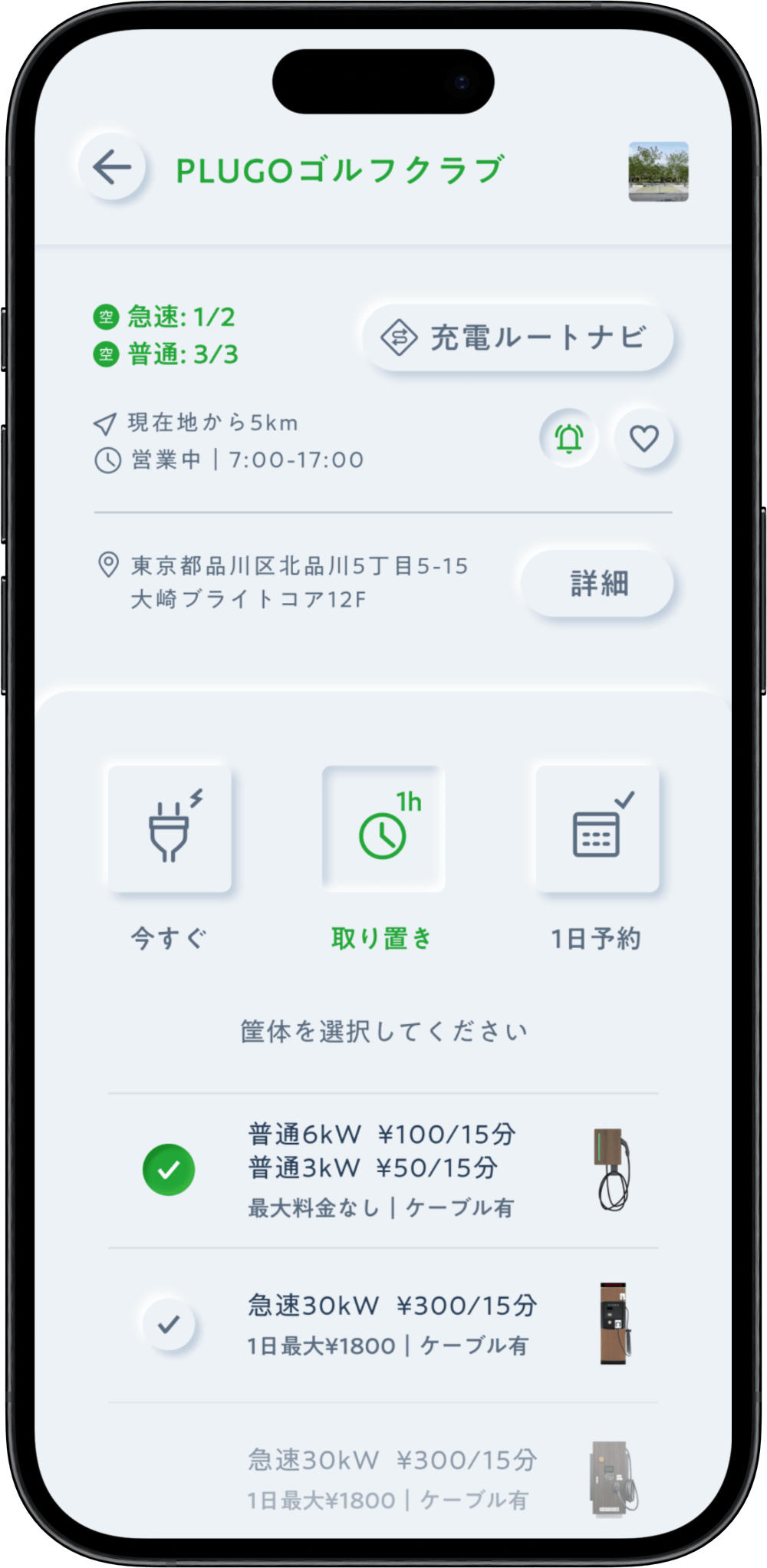The image size is (767, 1568).
Task: Select the 普通6kW ¥100/15分 charger
Action: 169,1170
